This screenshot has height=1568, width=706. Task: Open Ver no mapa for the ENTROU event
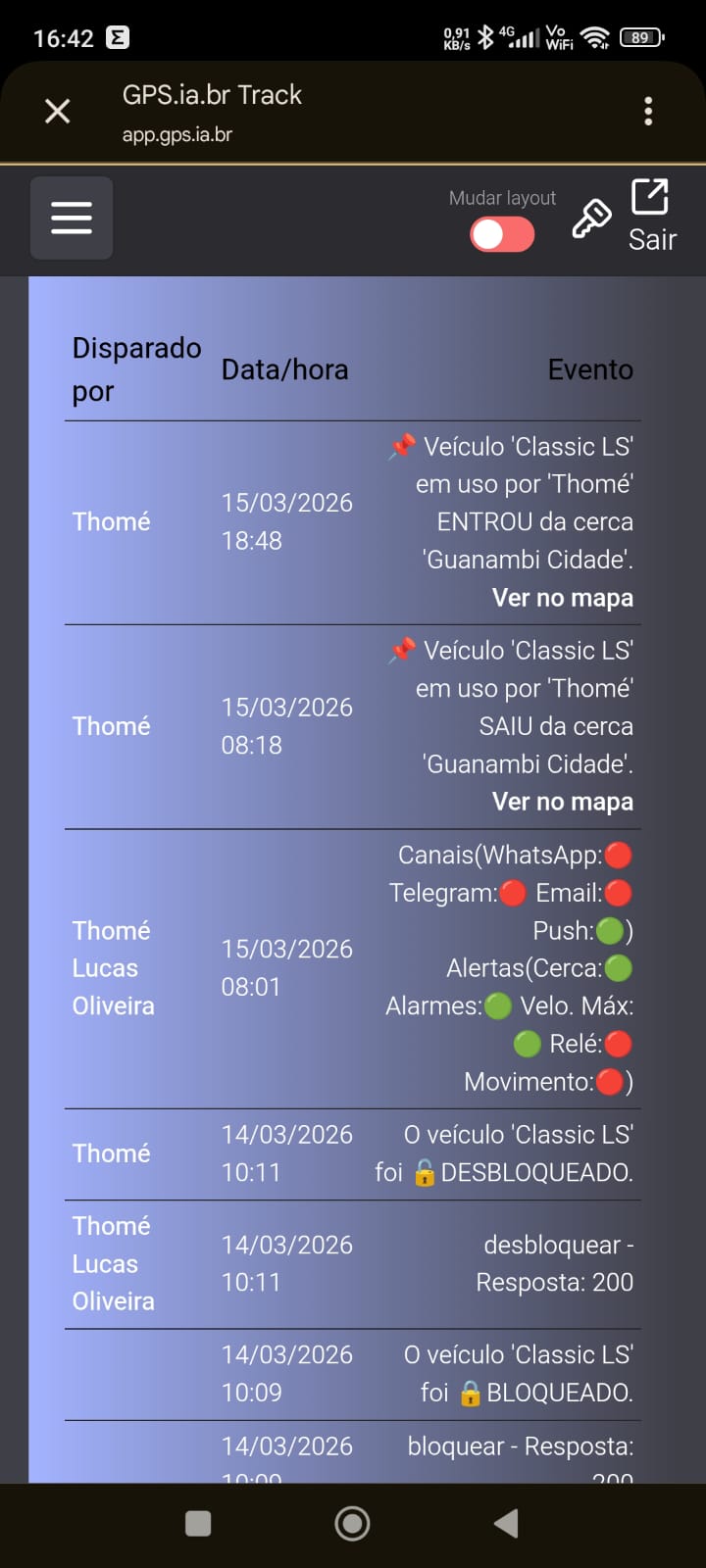(562, 597)
